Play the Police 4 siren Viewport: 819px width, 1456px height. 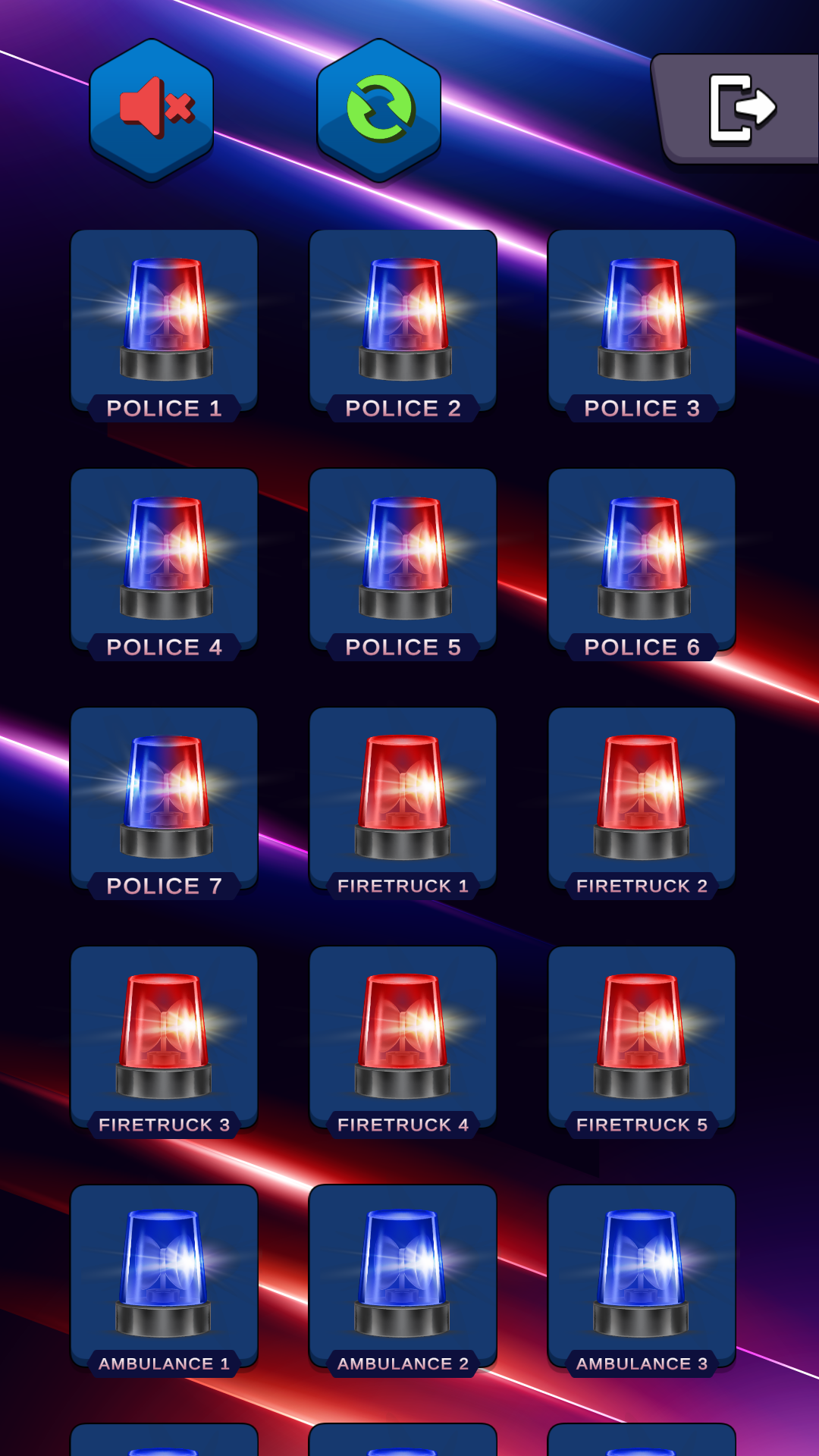(164, 560)
